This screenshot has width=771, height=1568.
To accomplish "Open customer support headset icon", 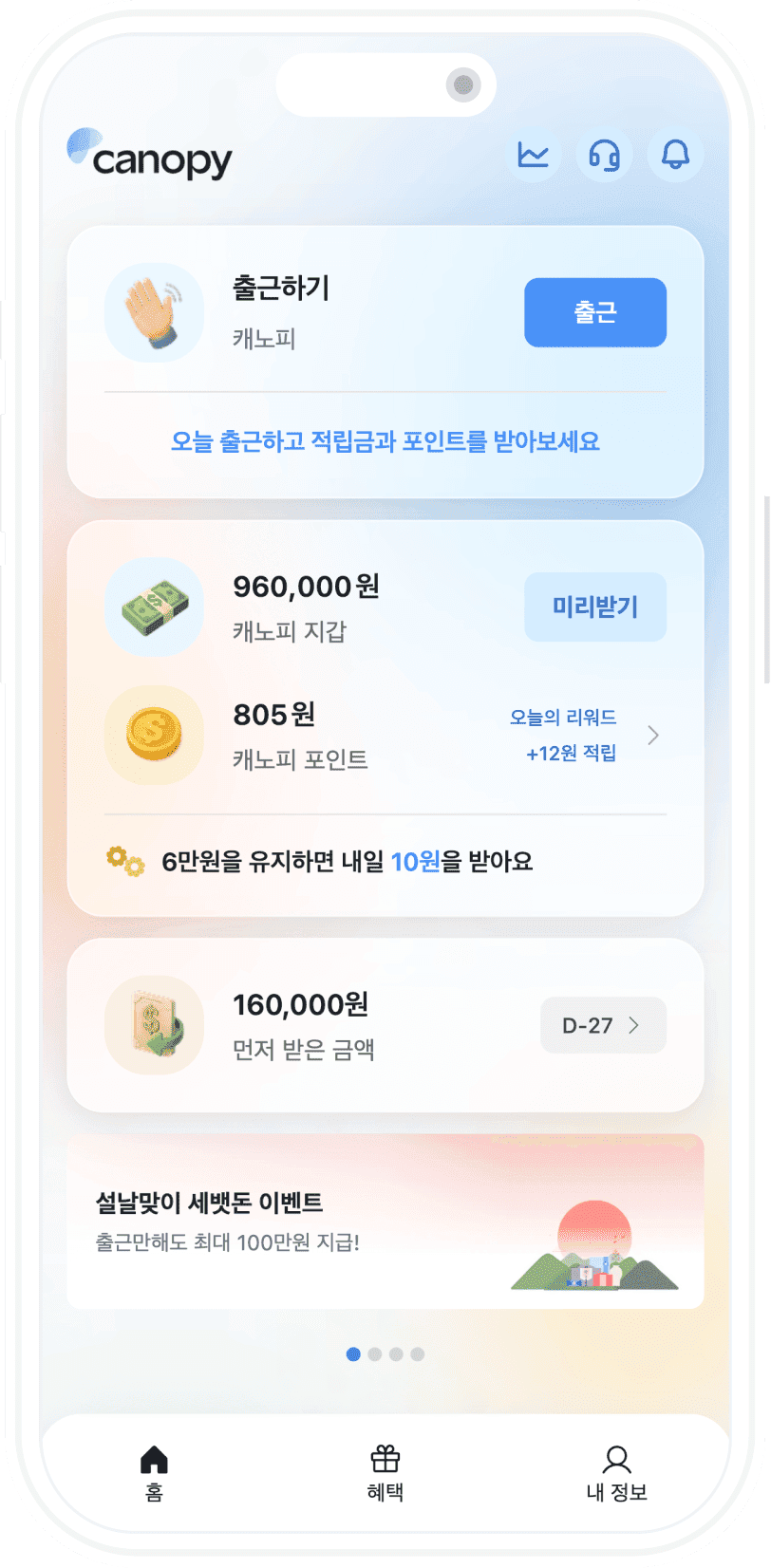I will pyautogui.click(x=604, y=155).
